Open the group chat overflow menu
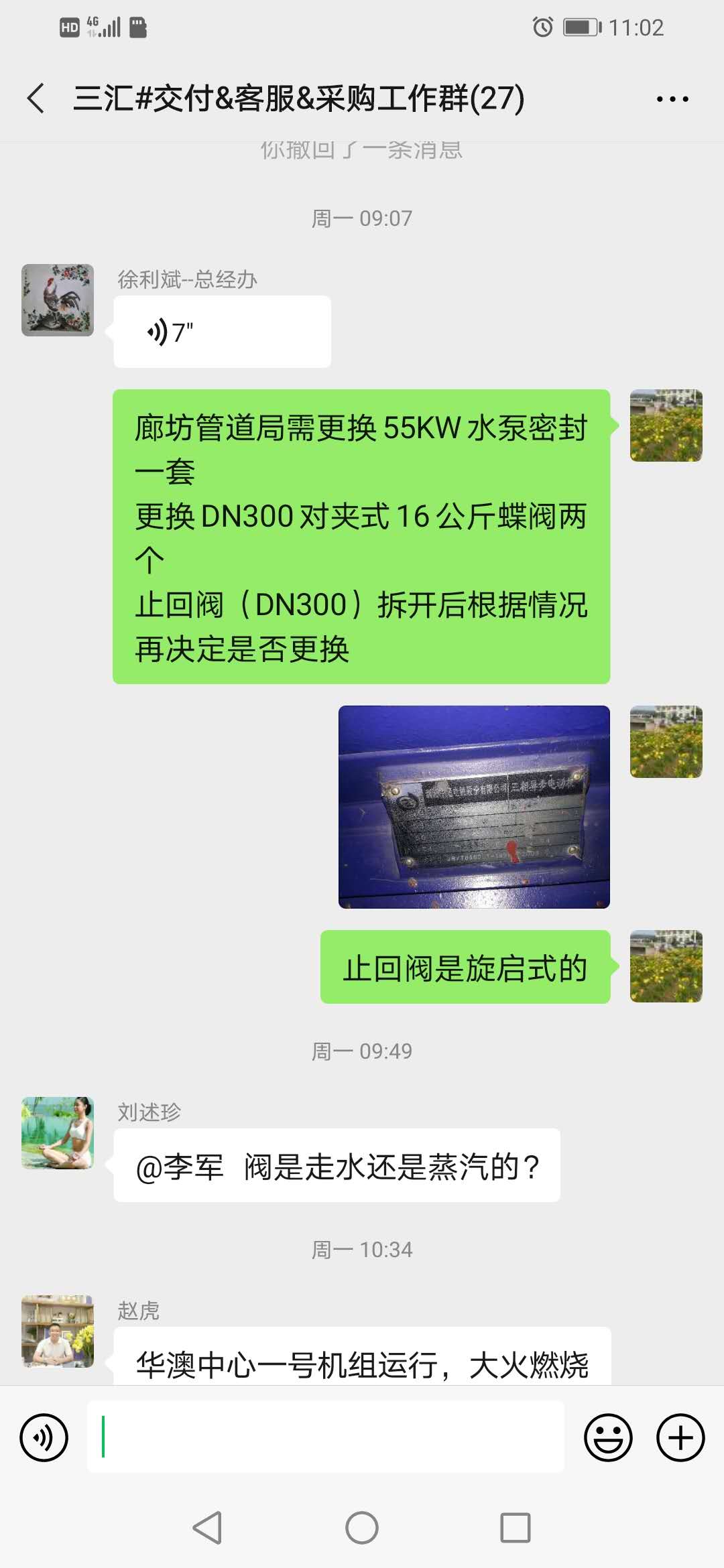The width and height of the screenshot is (724, 1568). click(x=672, y=99)
